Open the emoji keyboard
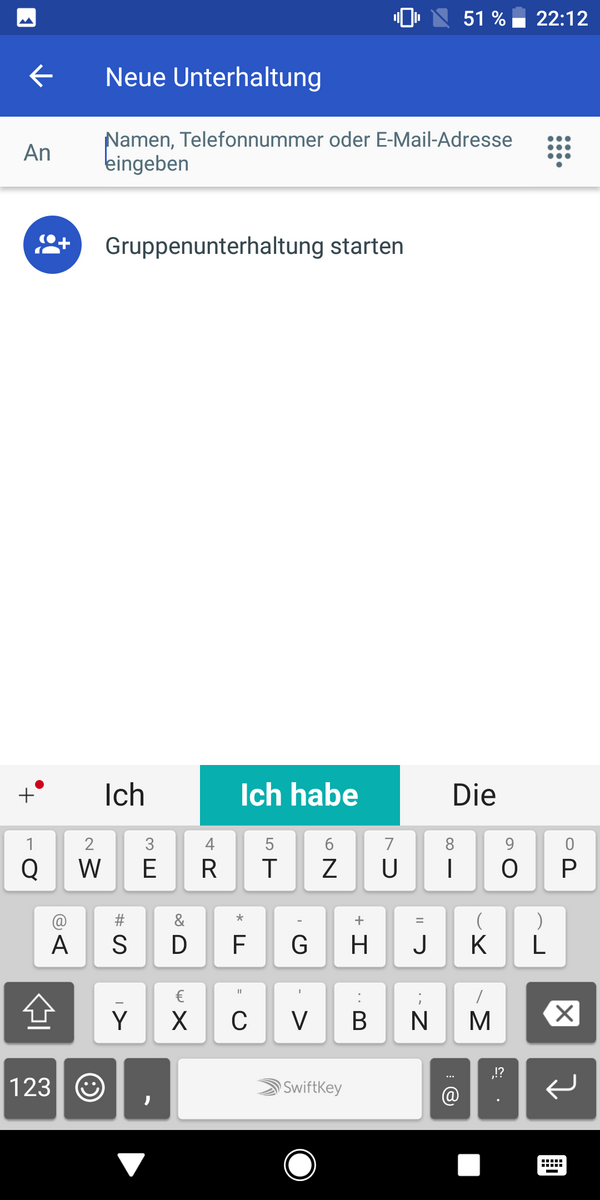The width and height of the screenshot is (600, 1200). pos(90,1088)
